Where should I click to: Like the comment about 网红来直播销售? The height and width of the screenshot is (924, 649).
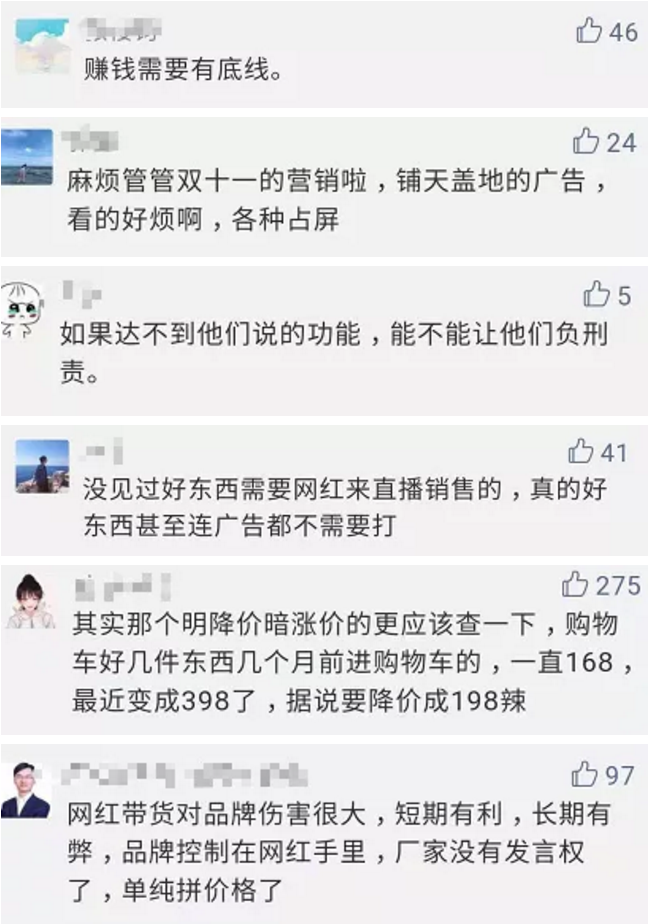582,452
